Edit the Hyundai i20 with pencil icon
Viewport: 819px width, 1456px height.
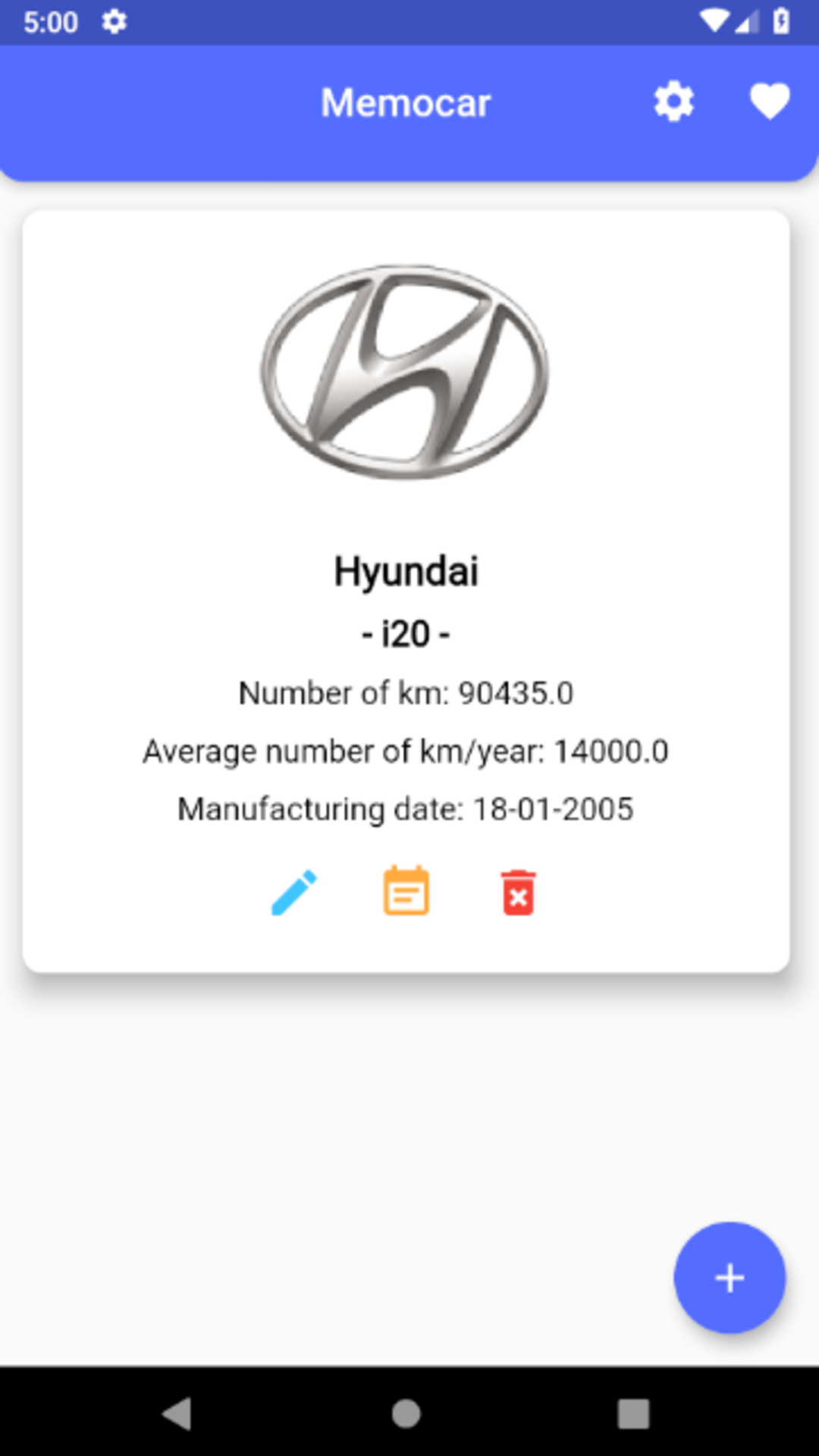(294, 893)
